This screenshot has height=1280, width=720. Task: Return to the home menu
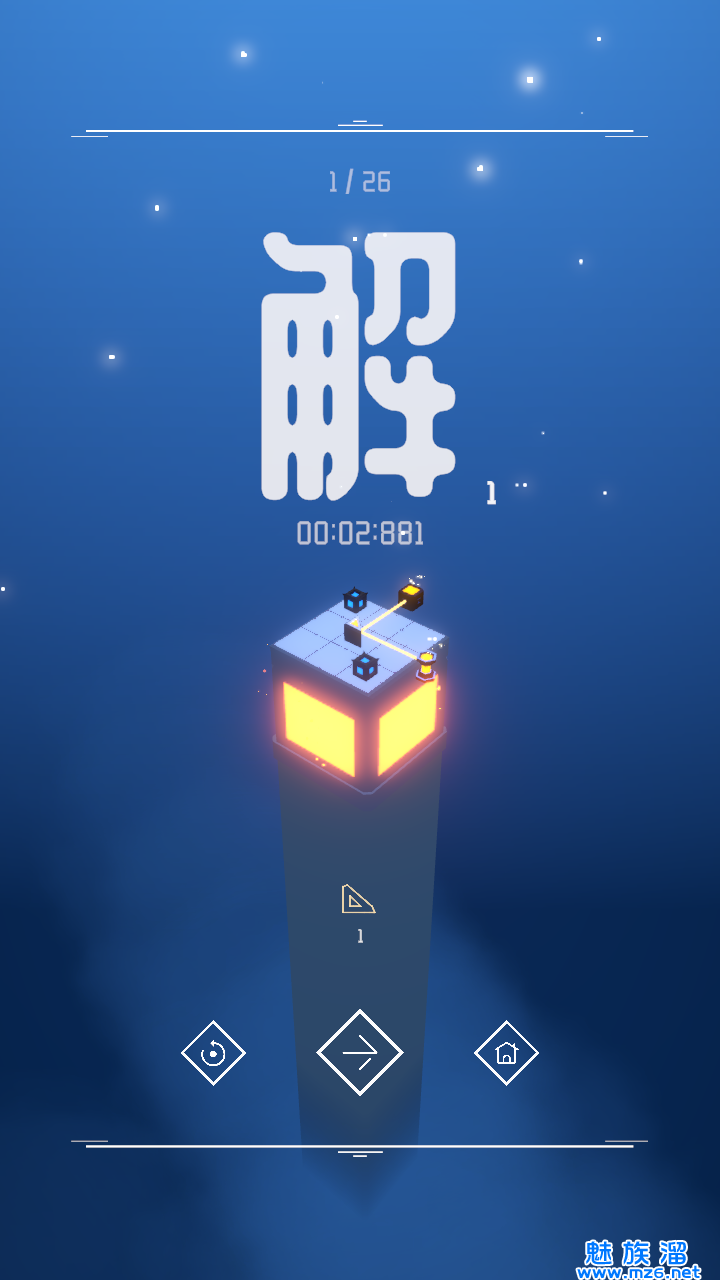[x=506, y=1053]
